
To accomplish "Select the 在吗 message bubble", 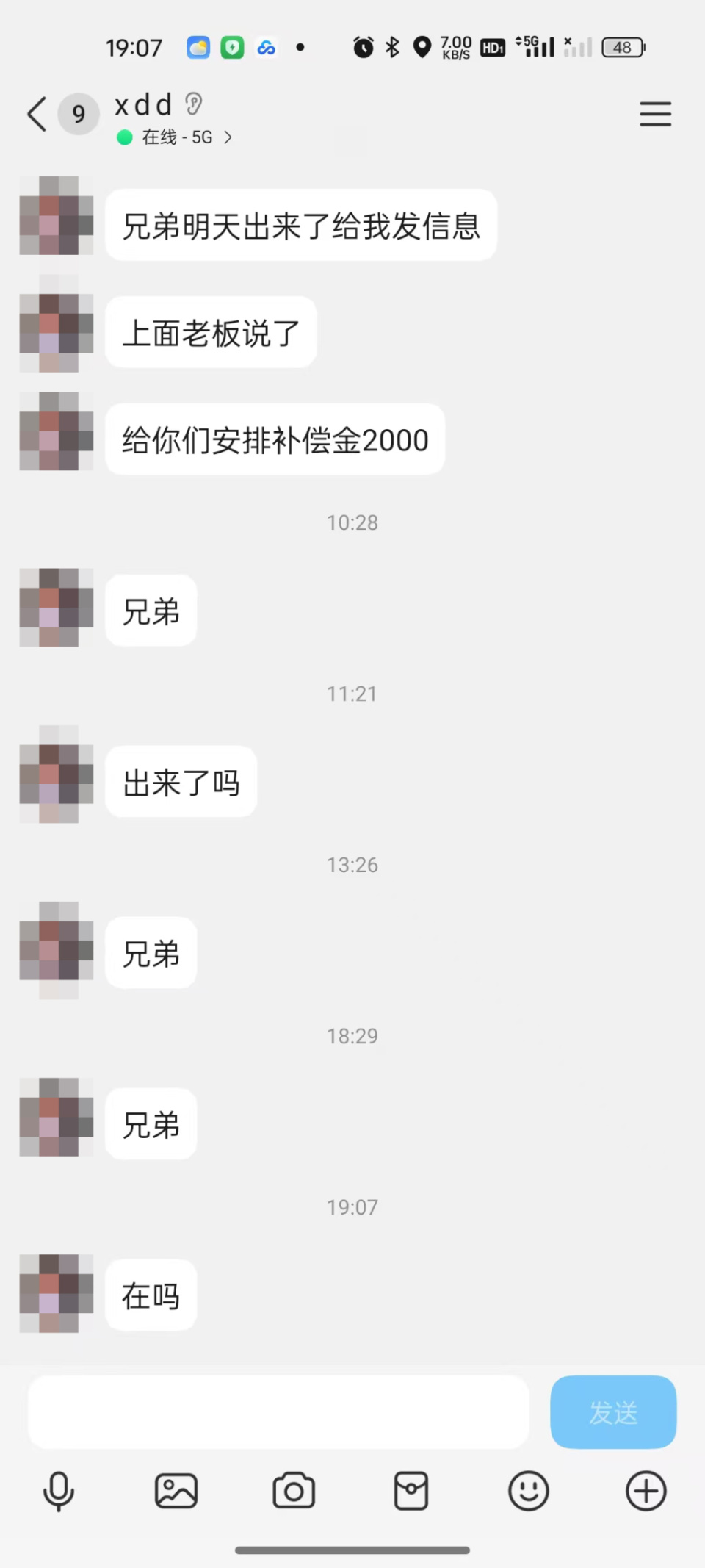I will click(x=150, y=1295).
